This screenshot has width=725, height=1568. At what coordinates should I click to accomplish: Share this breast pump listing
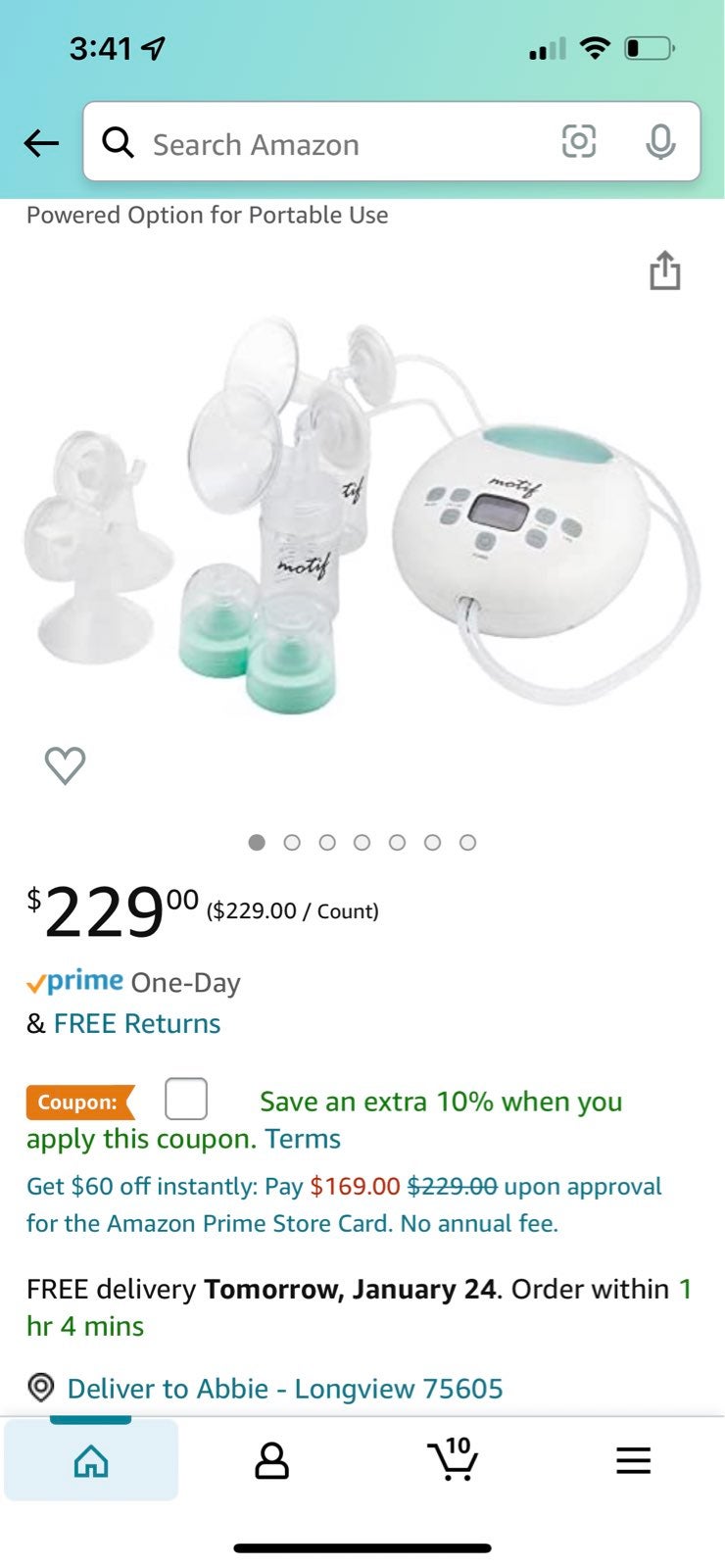click(665, 270)
